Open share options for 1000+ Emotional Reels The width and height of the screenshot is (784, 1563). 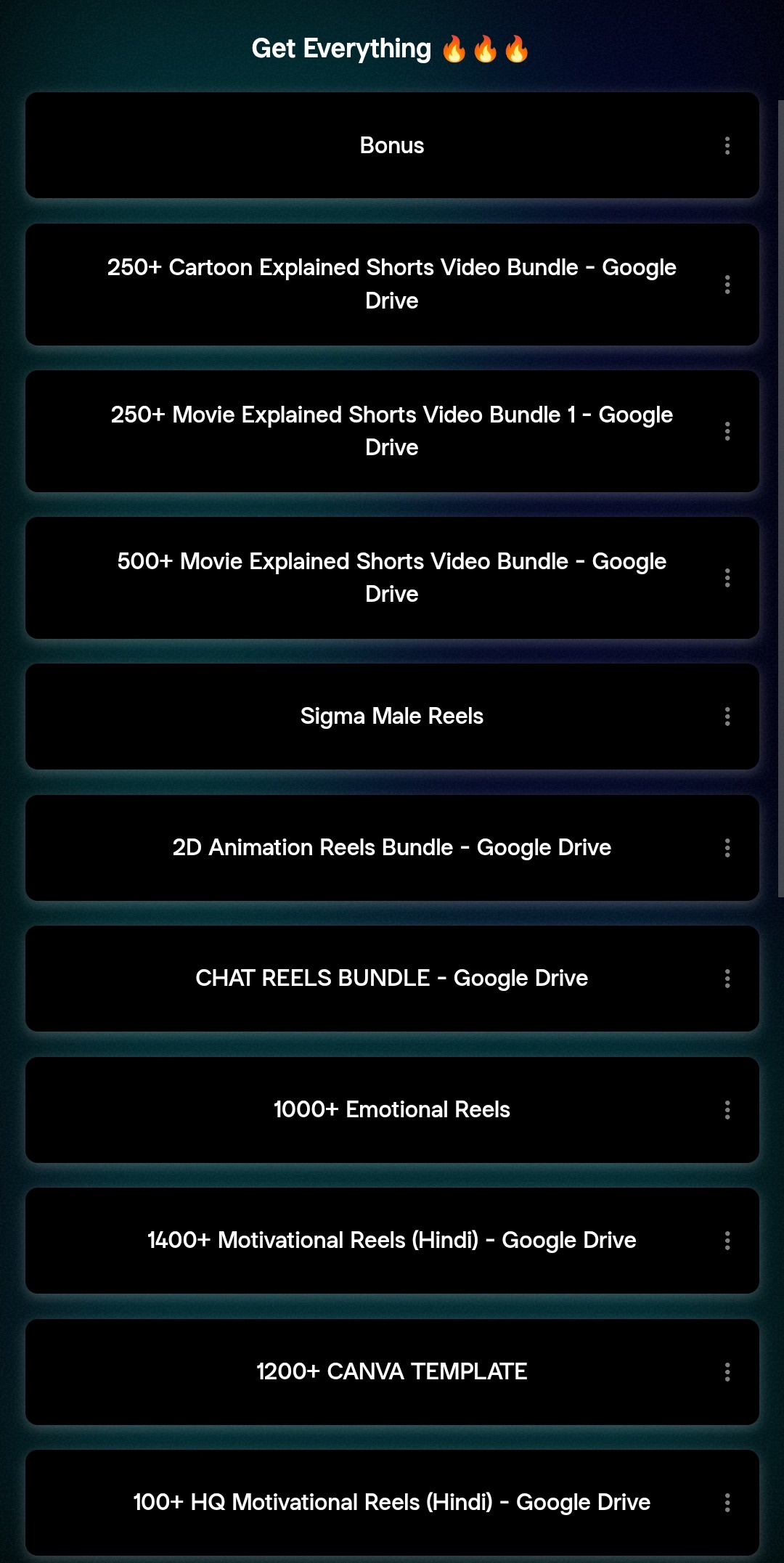click(727, 1110)
